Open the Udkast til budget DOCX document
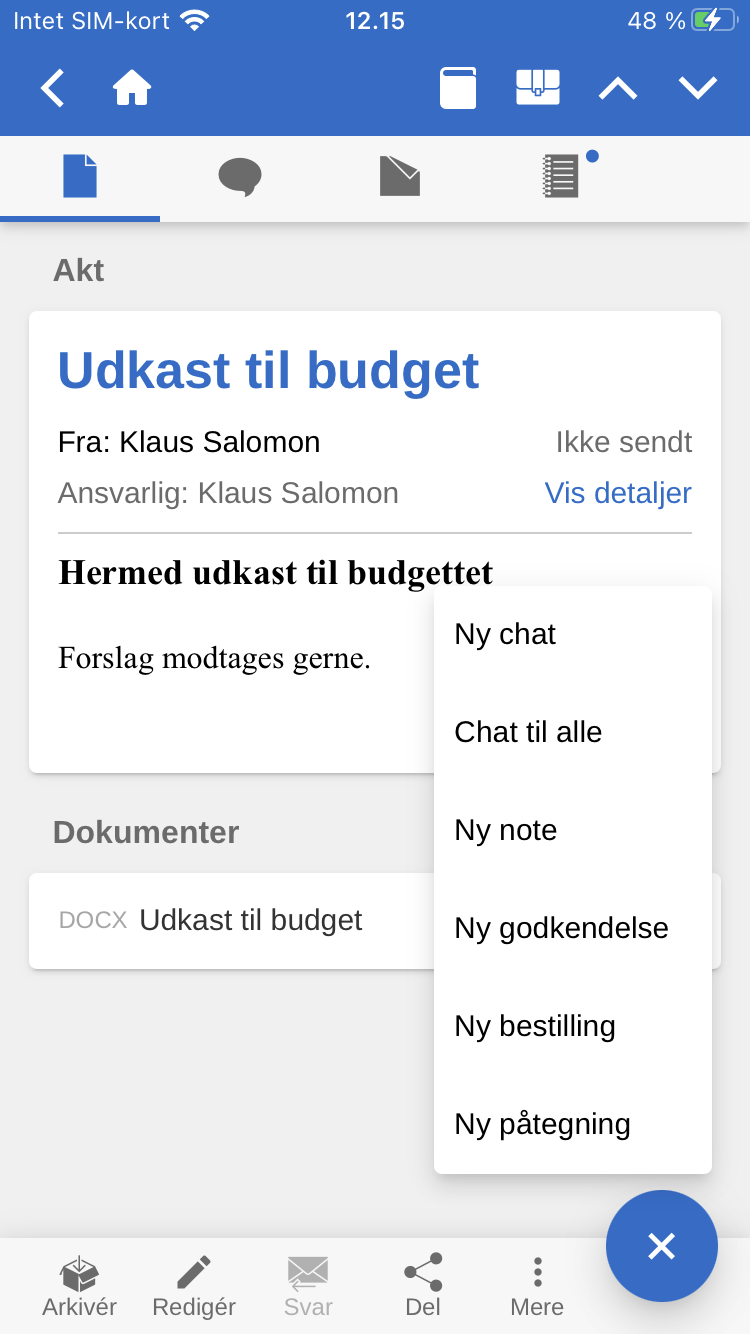This screenshot has width=750, height=1334. point(250,920)
